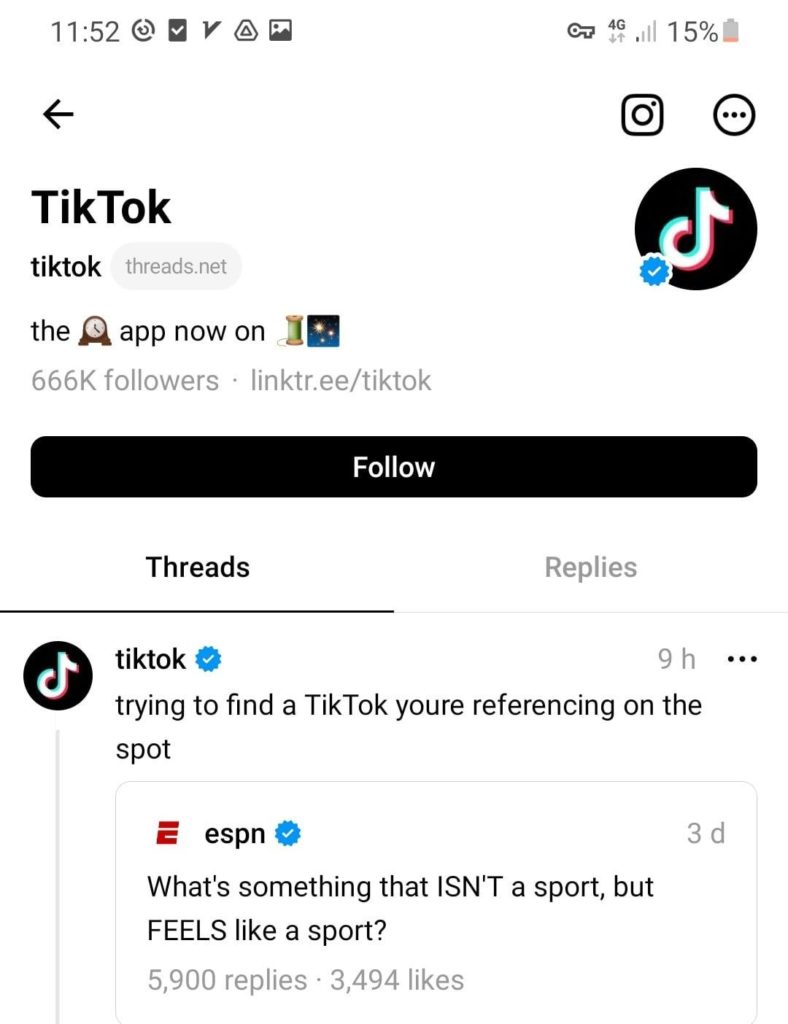Enlarge TikTok's profile picture

[696, 229]
